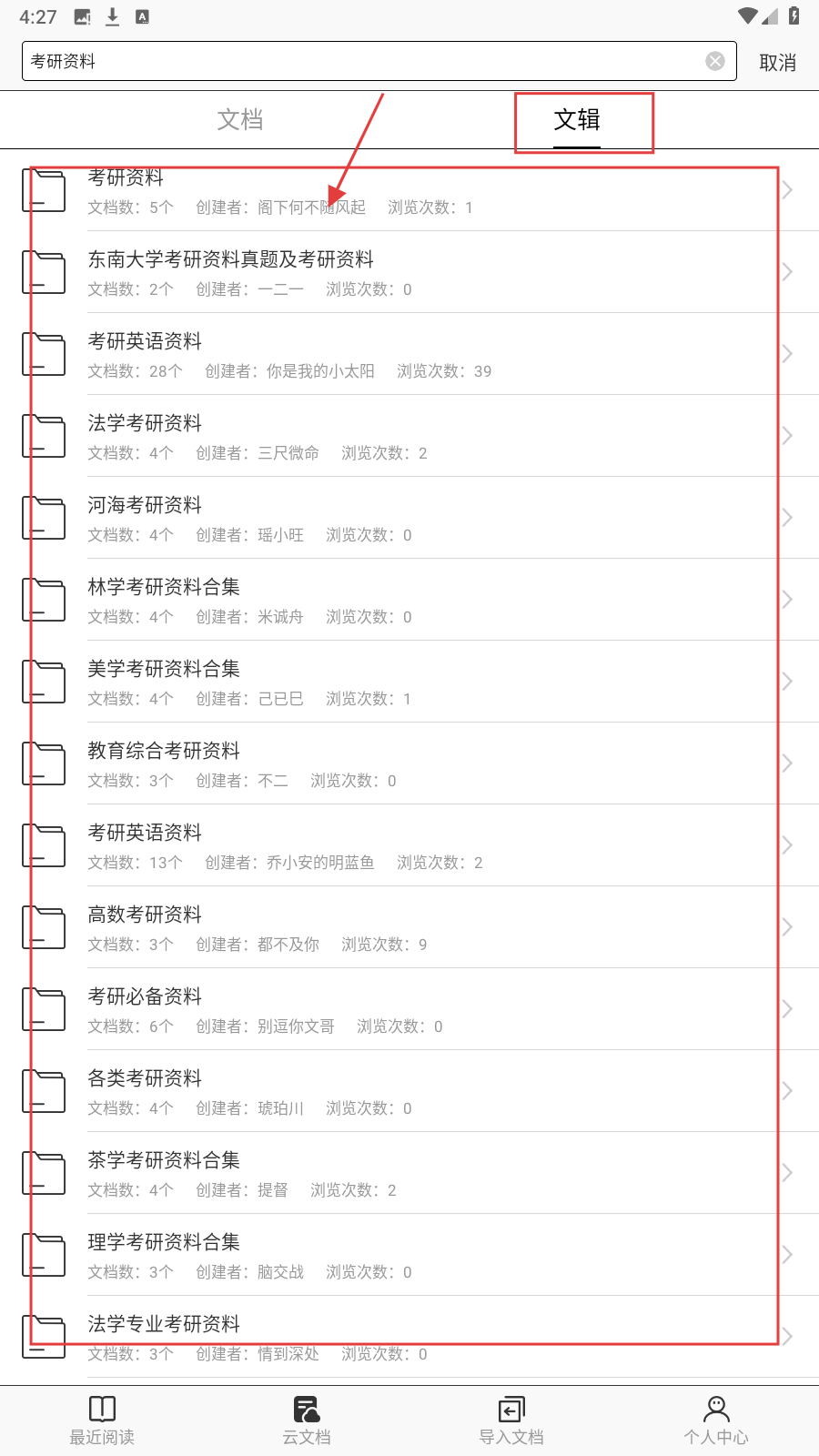Tap 取消 to cancel search

777,63
